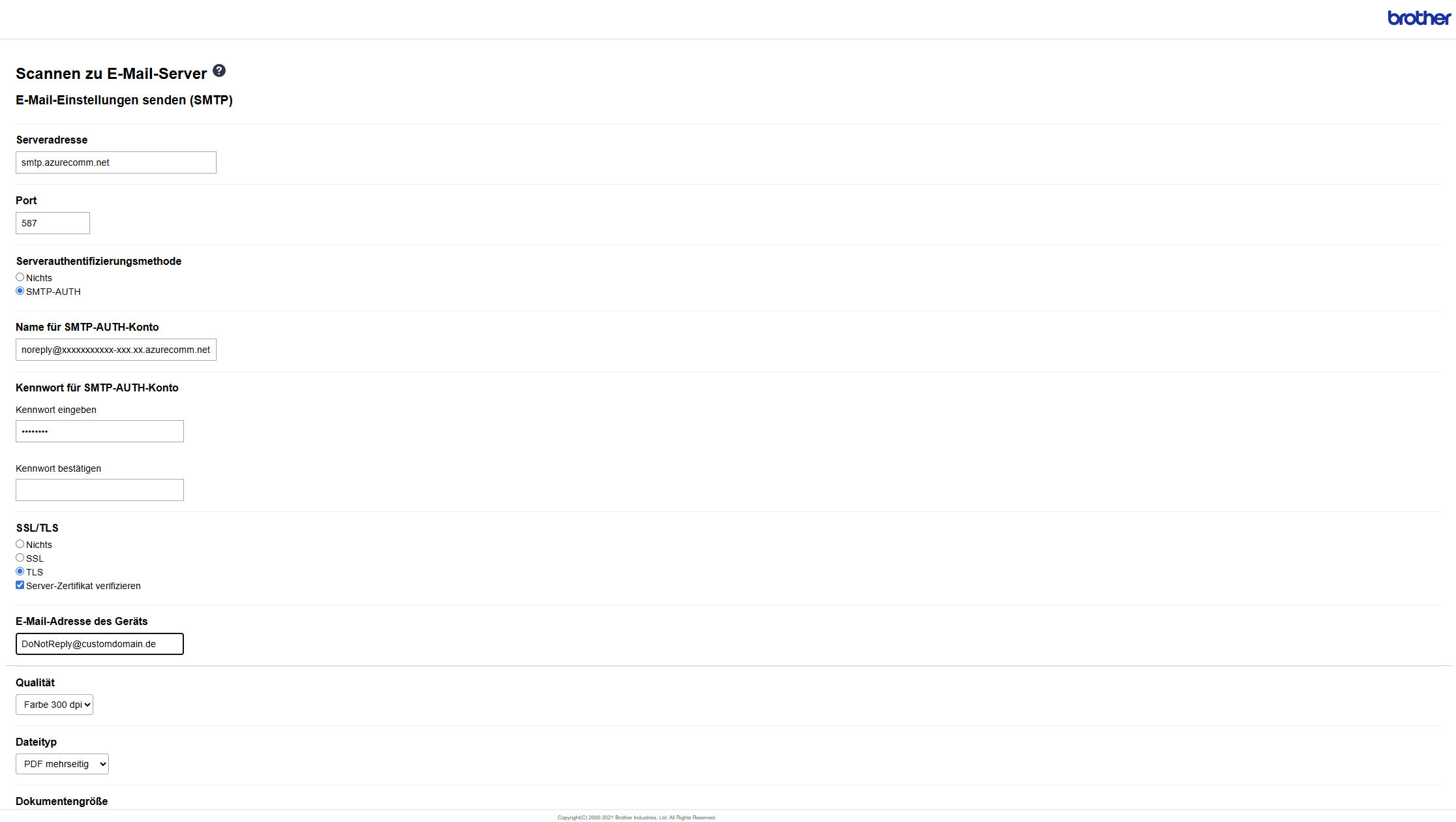Viewport: 1456px width, 822px height.
Task: Open the Qualität dropdown
Action: [x=55, y=705]
